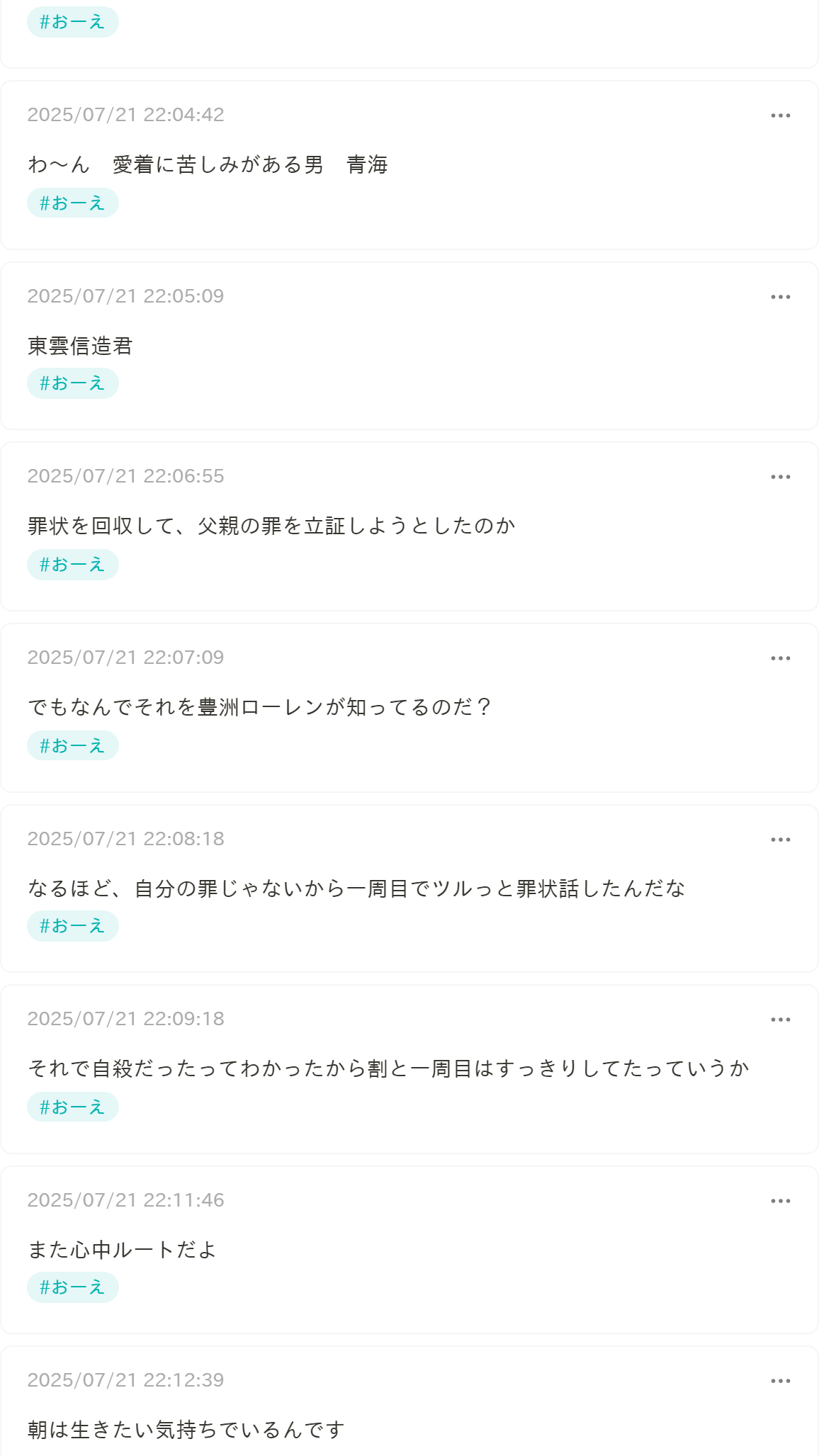Open the three-dot menu on the 22:09:18 post

point(780,1020)
